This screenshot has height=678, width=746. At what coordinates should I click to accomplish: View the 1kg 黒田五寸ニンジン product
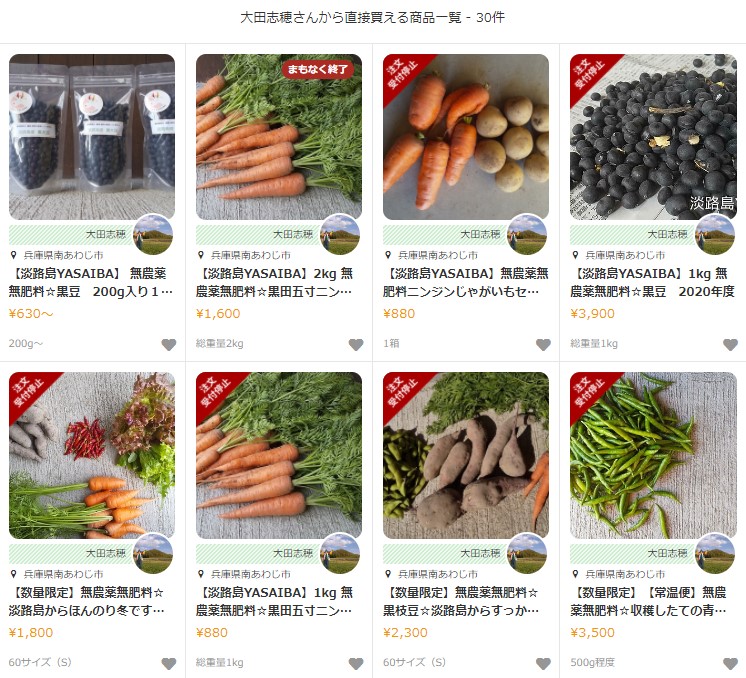(x=279, y=455)
